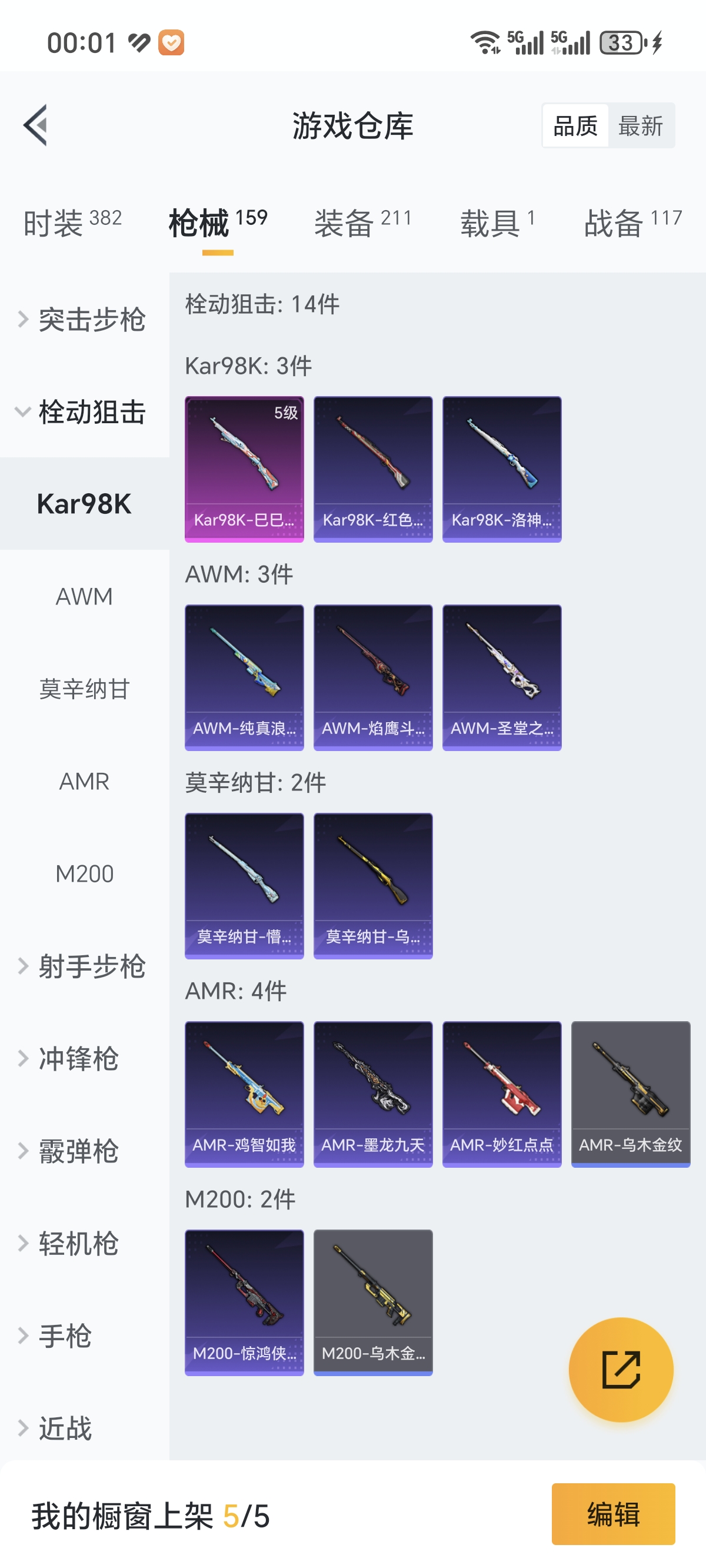706x1568 pixels.
Task: Switch to the 时装 tab
Action: (72, 222)
